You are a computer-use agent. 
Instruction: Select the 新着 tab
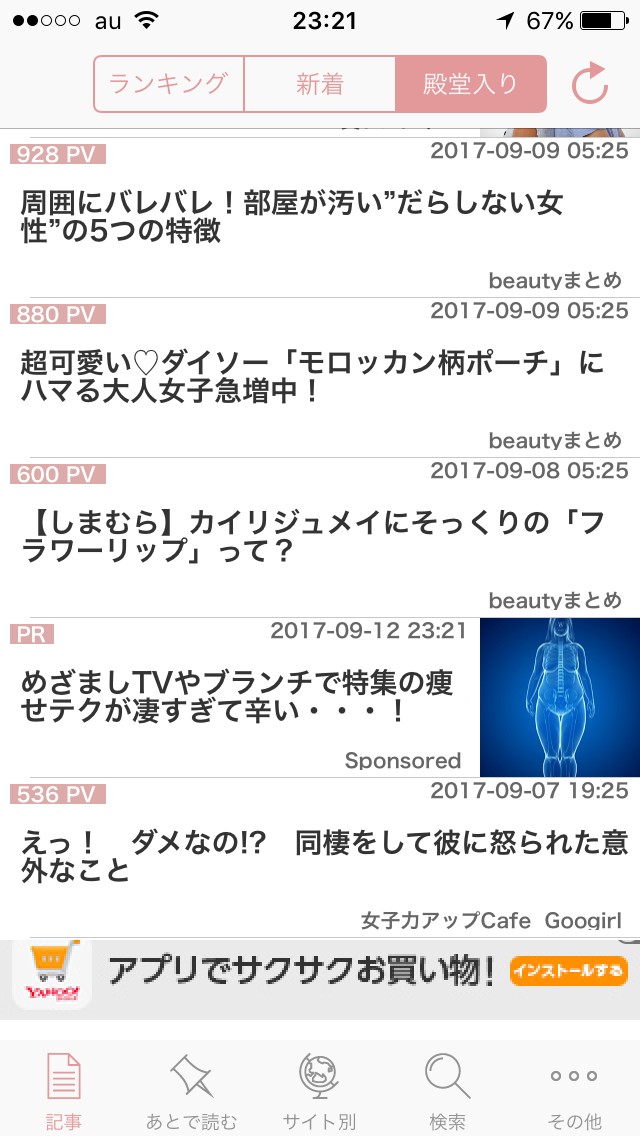[x=320, y=84]
